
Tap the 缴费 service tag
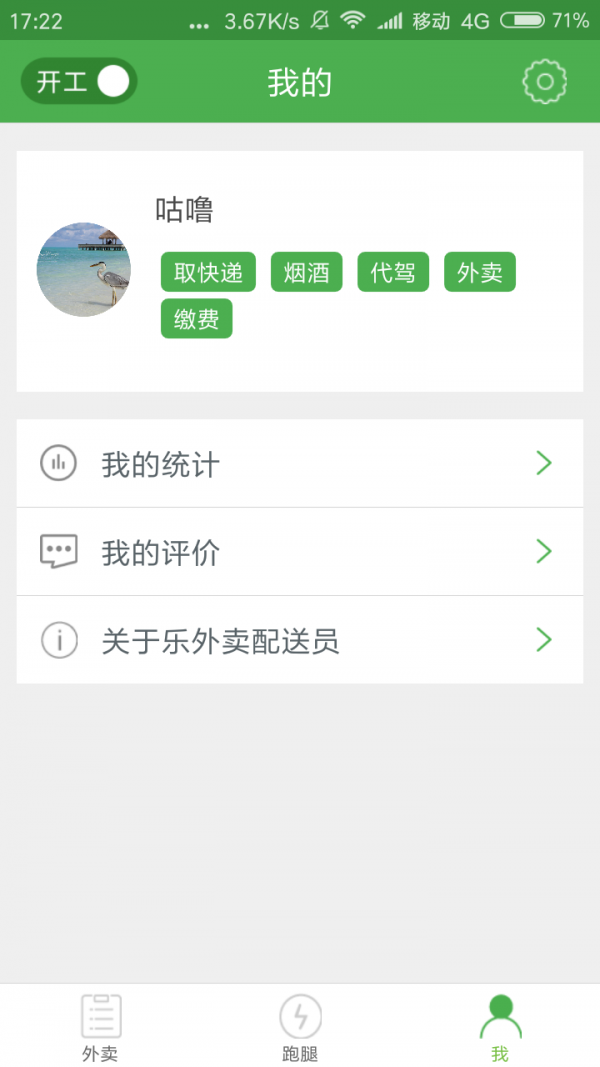(x=197, y=319)
